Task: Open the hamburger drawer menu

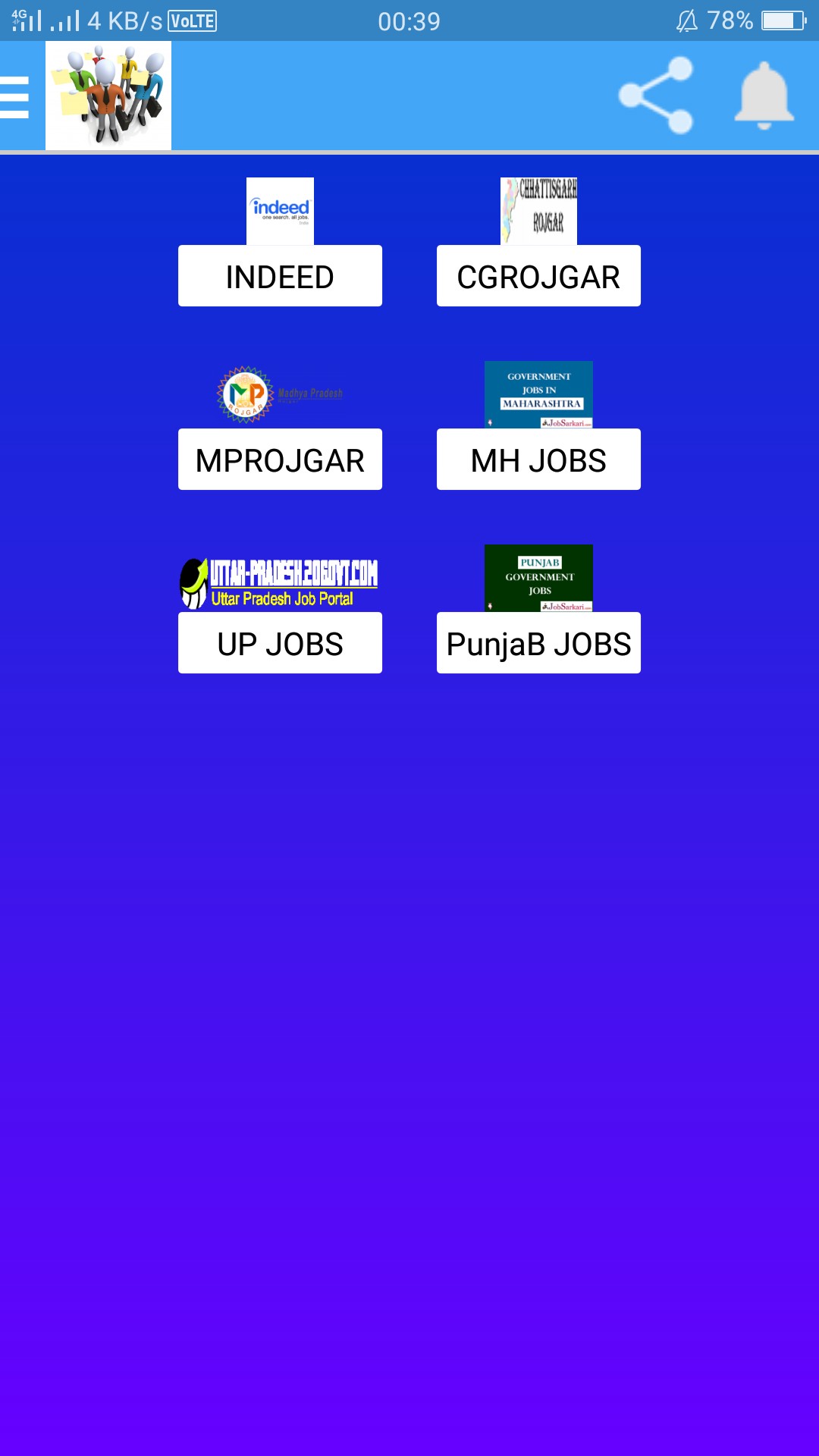Action: click(x=15, y=97)
